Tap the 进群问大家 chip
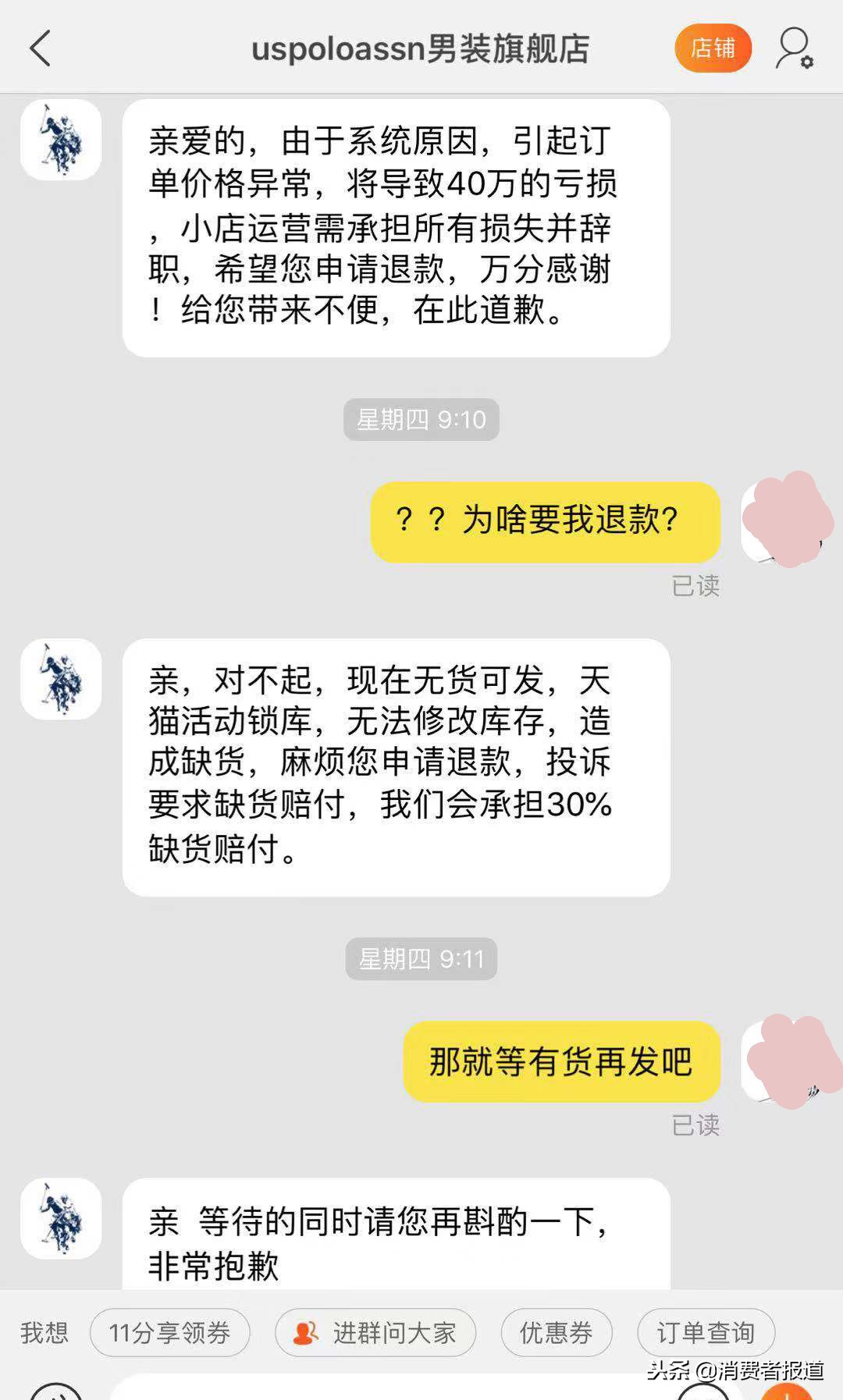 point(375,1333)
